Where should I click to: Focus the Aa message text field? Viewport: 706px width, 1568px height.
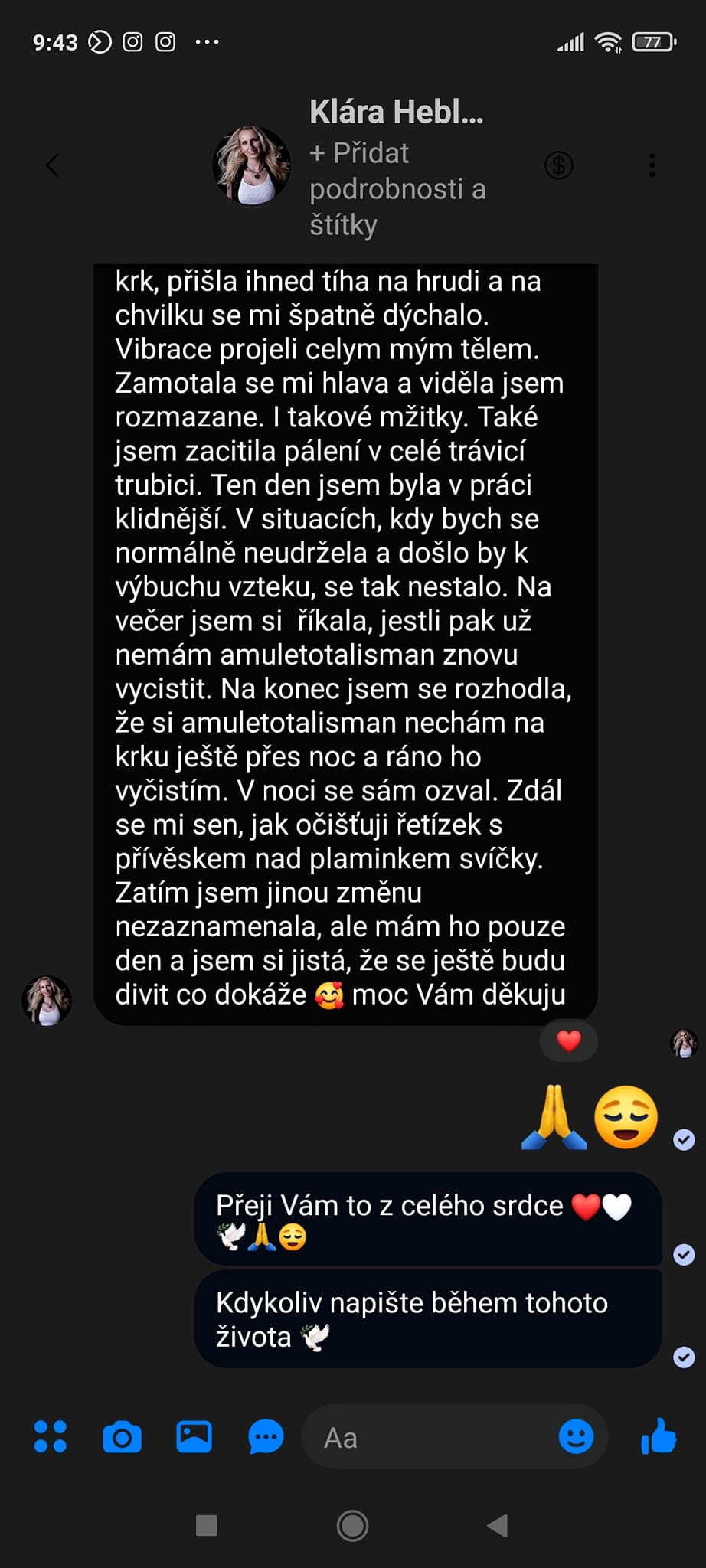coord(429,1437)
